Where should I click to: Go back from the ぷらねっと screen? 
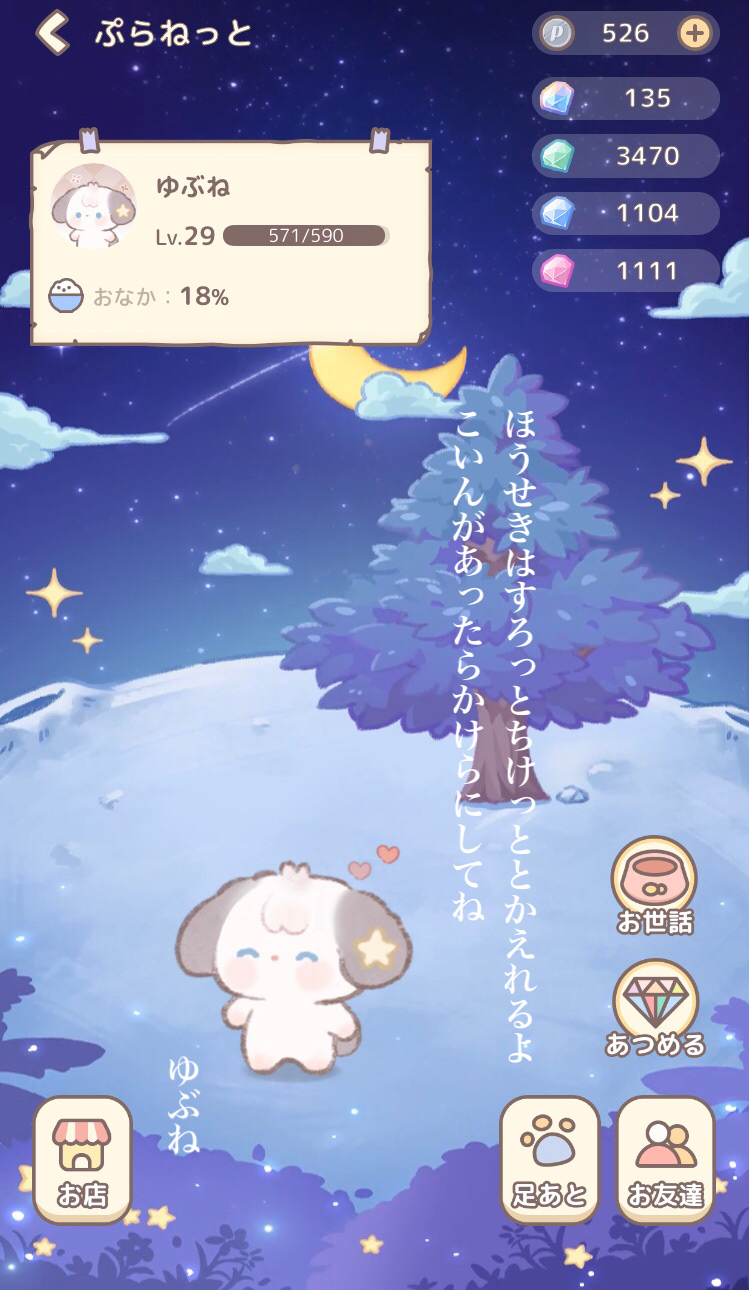tap(52, 33)
